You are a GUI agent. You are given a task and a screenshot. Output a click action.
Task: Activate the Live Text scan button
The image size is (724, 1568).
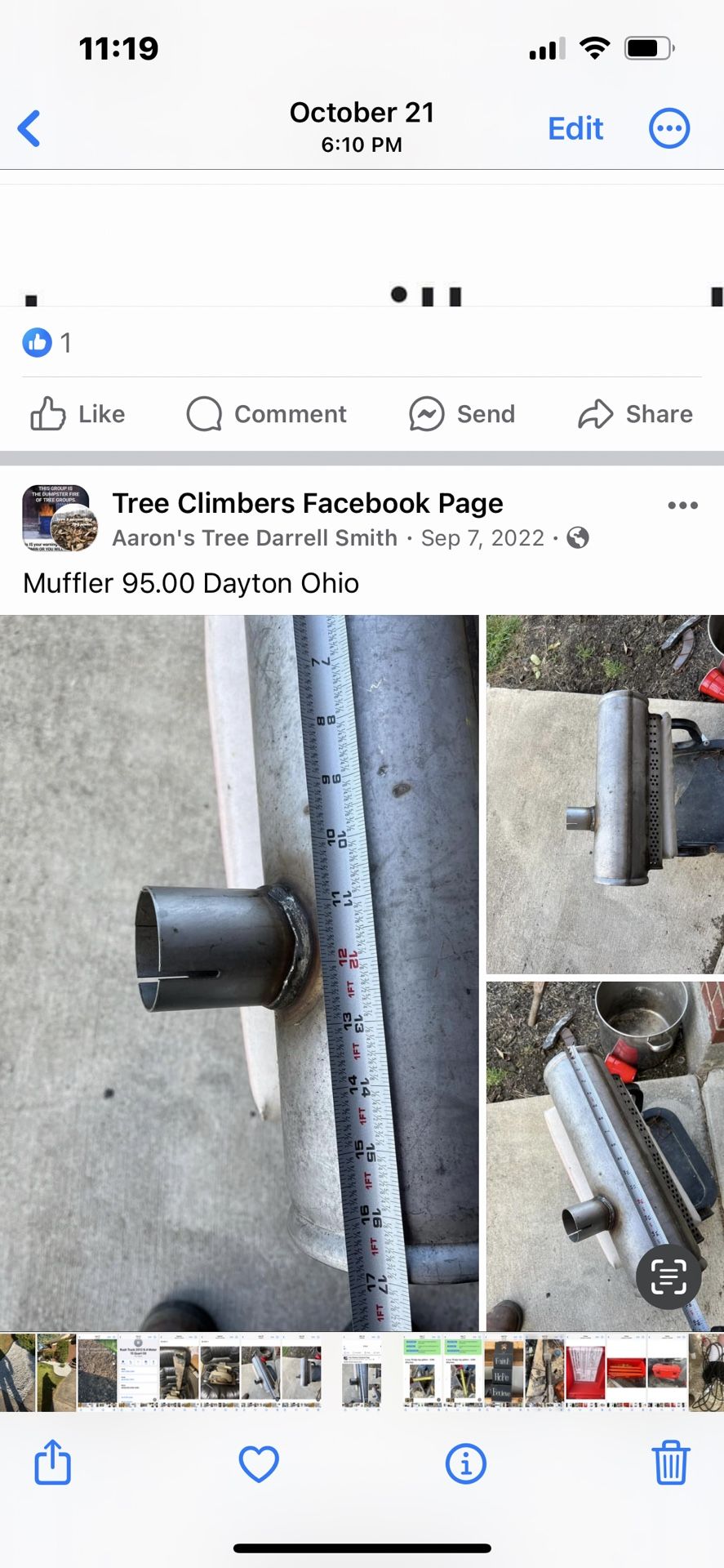click(x=668, y=1277)
